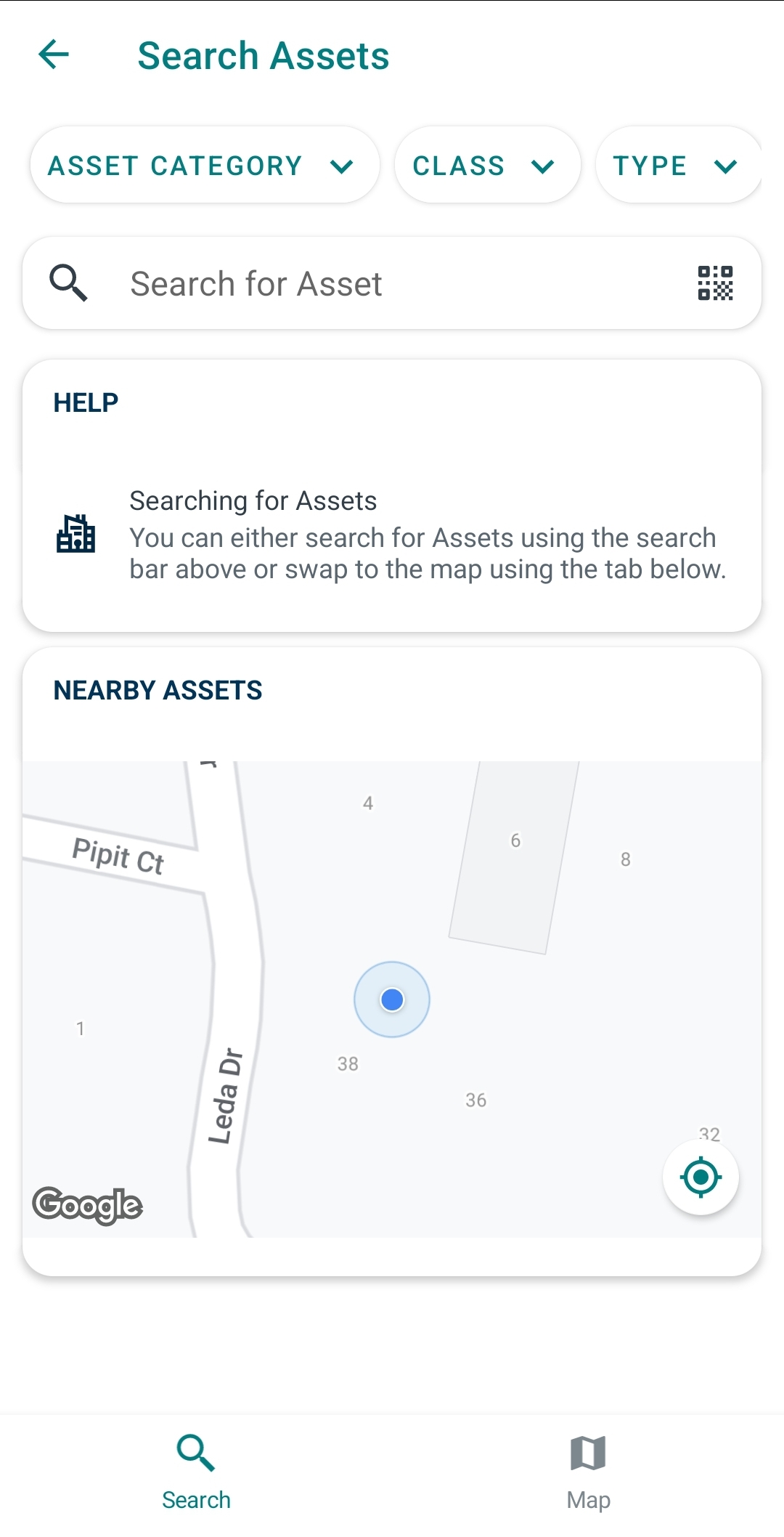Scan a QR code for an asset
Screen dimensions: 784x1537
pos(715,283)
